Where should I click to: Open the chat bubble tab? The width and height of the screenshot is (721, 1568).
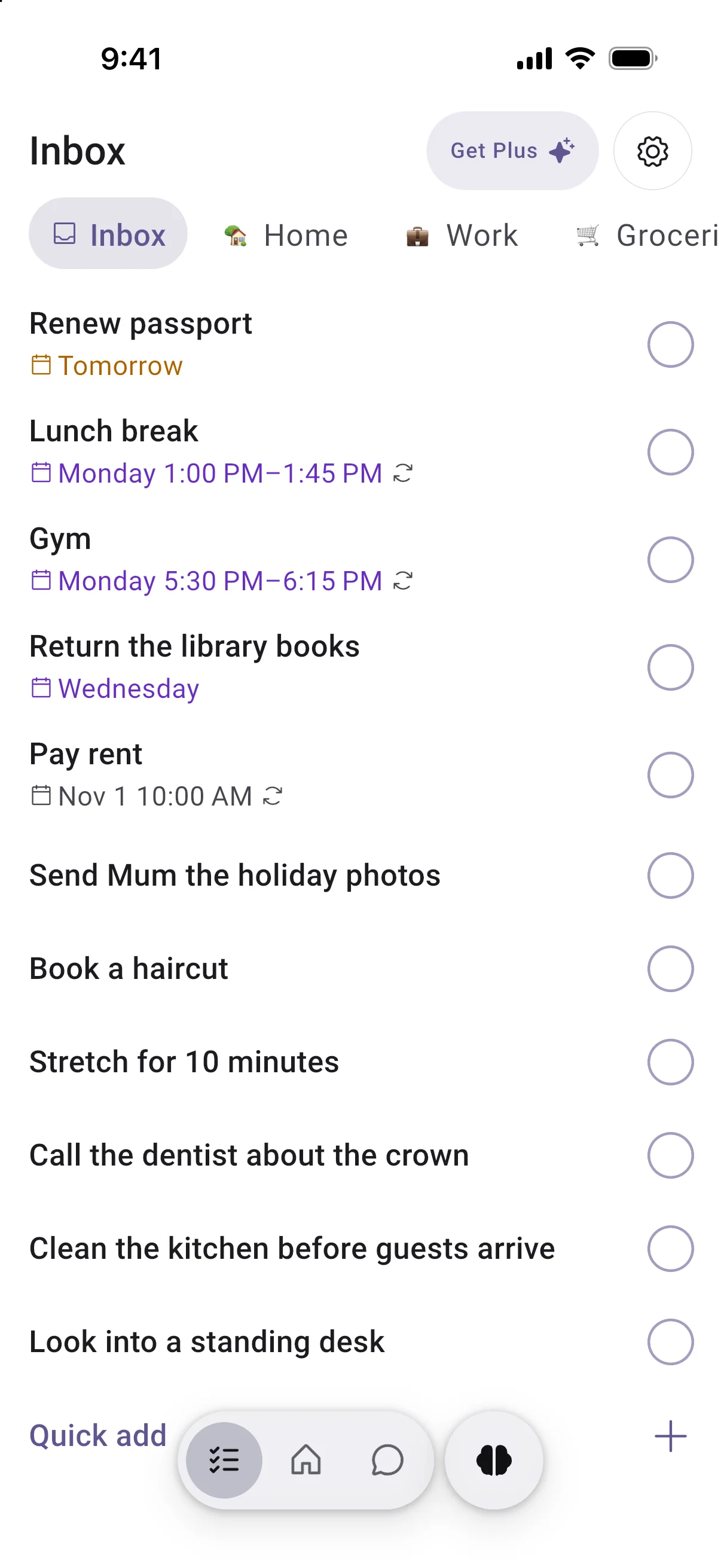(387, 1460)
